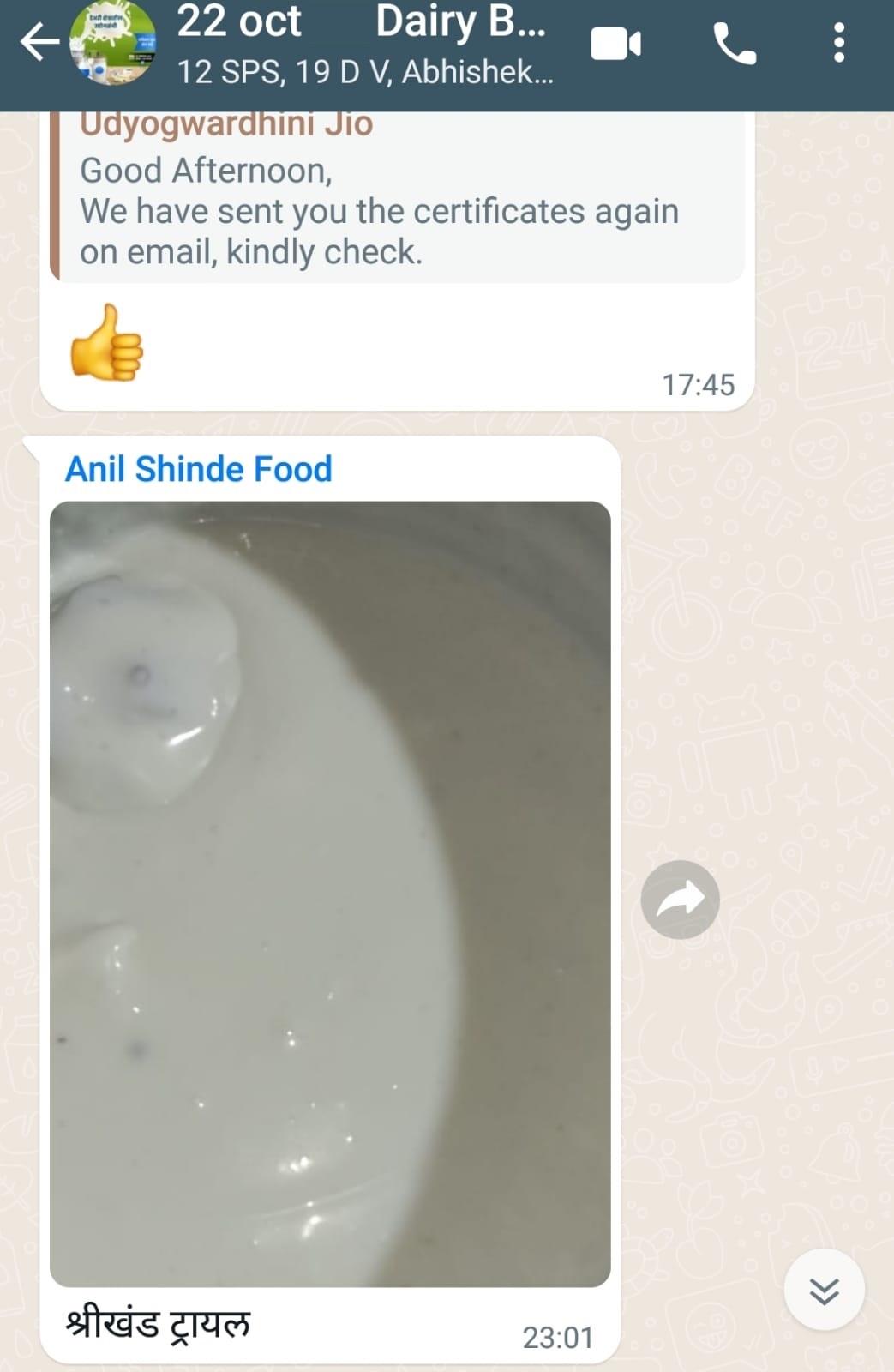Viewport: 894px width, 1372px height.
Task: Forward the photo from Anil Shinde Food
Action: [x=680, y=900]
